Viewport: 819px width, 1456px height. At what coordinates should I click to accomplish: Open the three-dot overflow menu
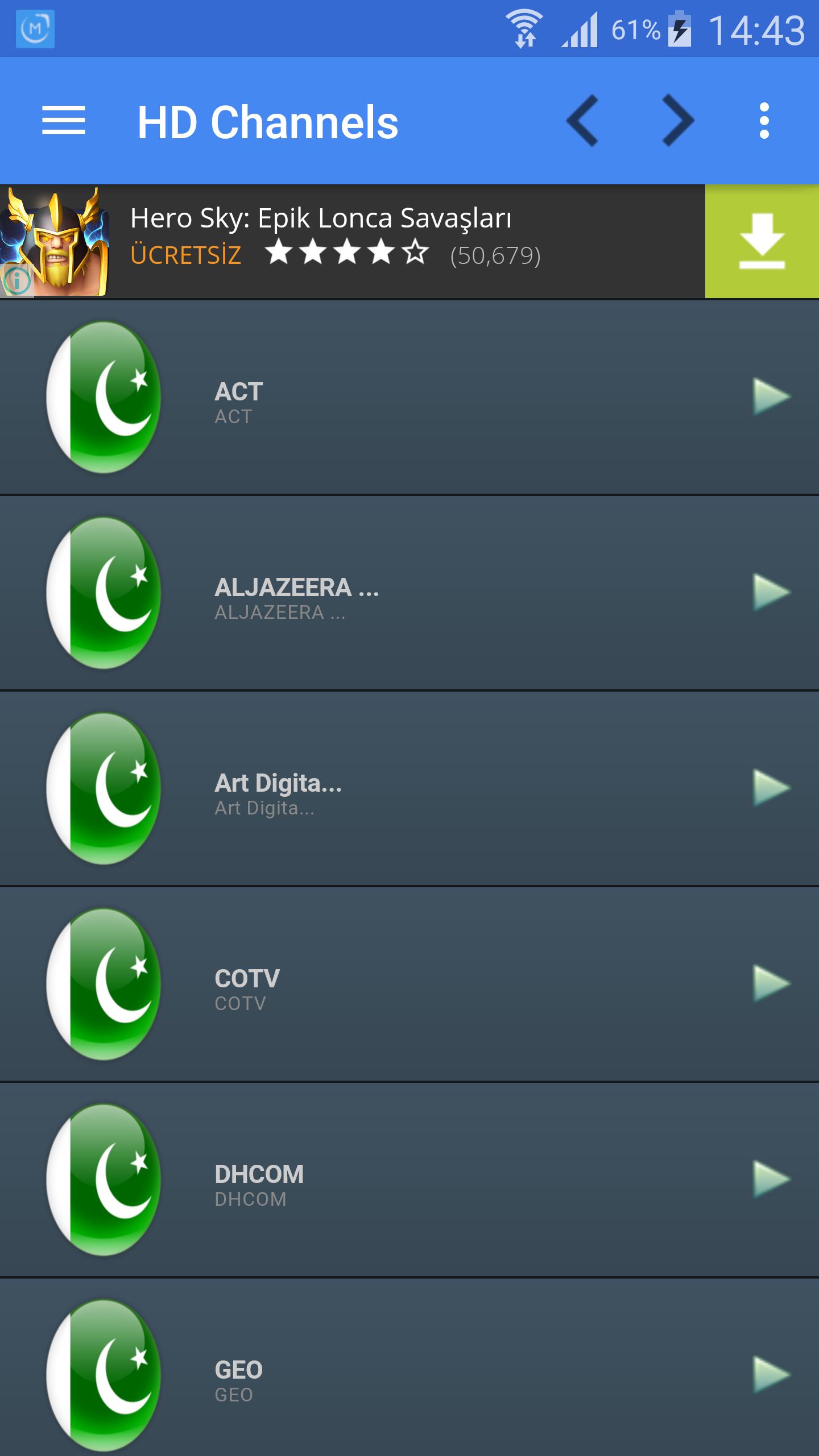click(x=764, y=121)
